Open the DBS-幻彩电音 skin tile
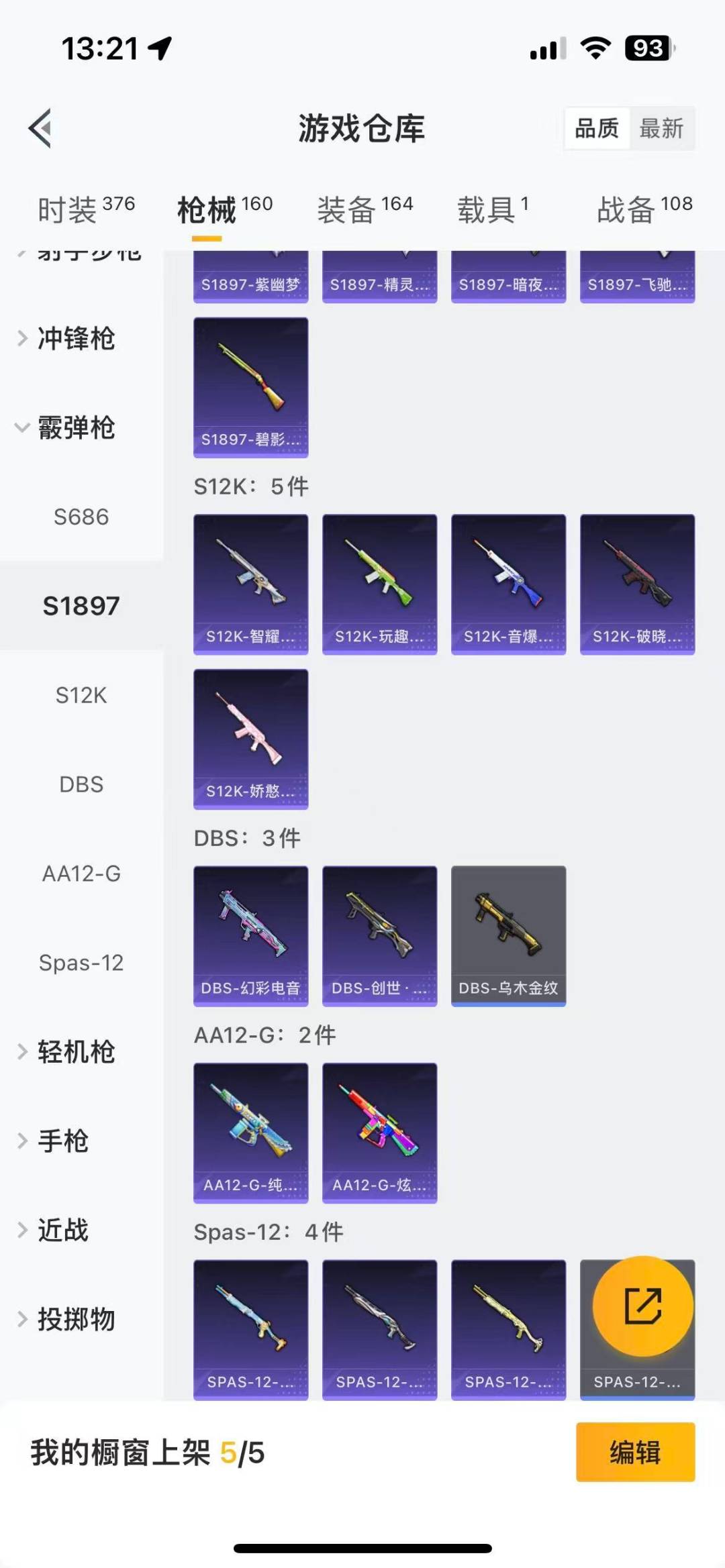The image size is (725, 1568). coord(250,935)
